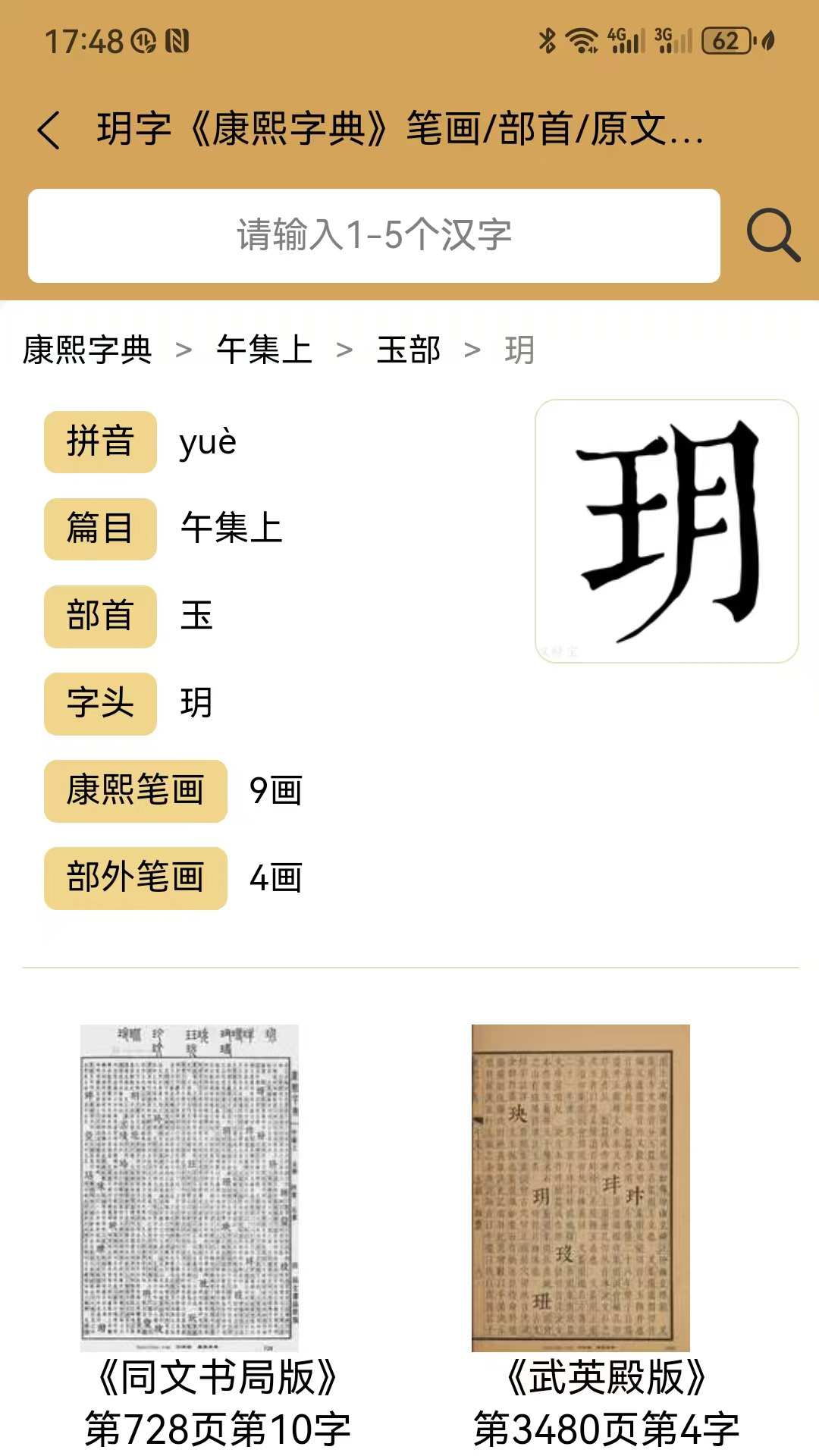The height and width of the screenshot is (1456, 819).
Task: Tap the 部首 label tag
Action: click(100, 617)
